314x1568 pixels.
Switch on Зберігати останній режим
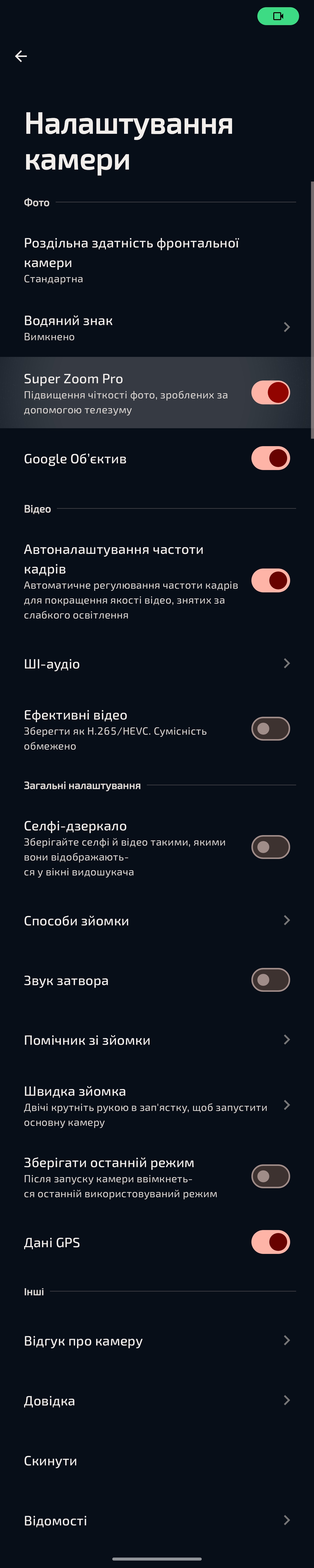271,1177
